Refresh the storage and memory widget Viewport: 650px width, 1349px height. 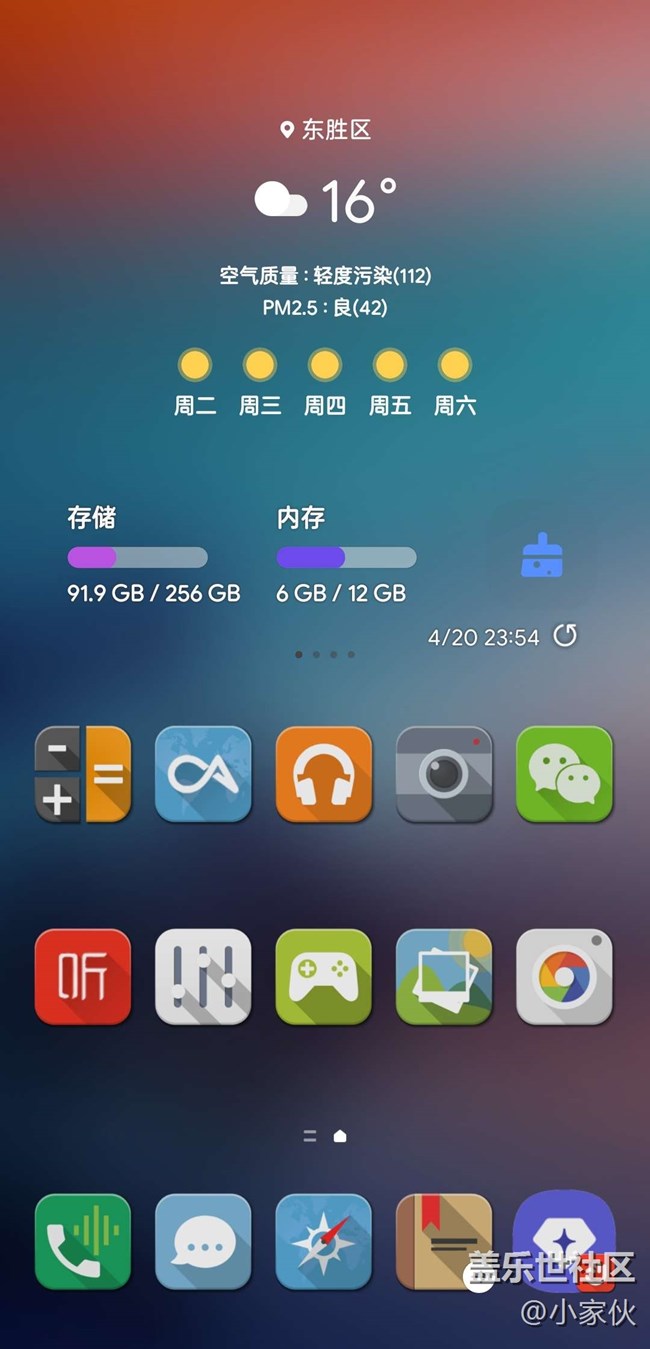(x=565, y=636)
